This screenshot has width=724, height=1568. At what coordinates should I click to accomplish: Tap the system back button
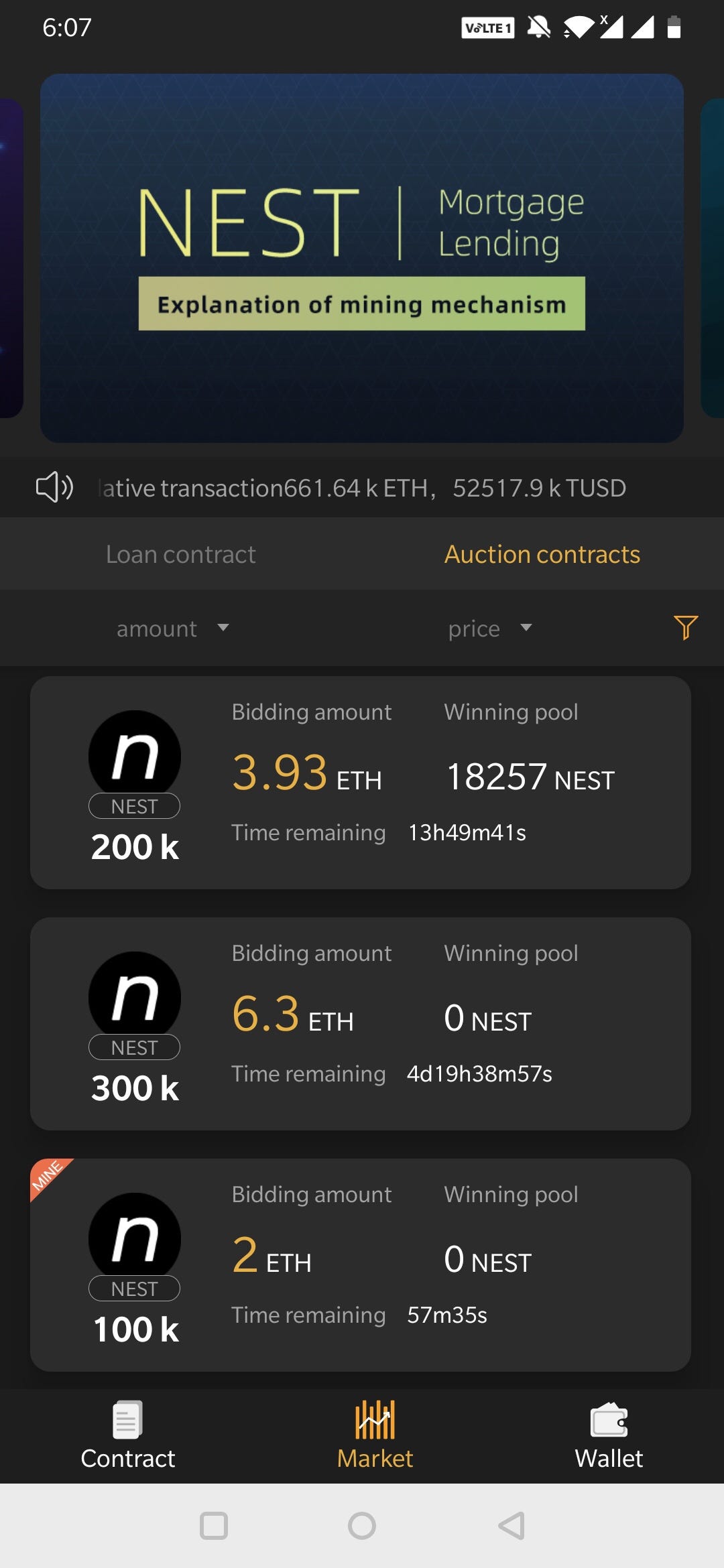pyautogui.click(x=511, y=1526)
